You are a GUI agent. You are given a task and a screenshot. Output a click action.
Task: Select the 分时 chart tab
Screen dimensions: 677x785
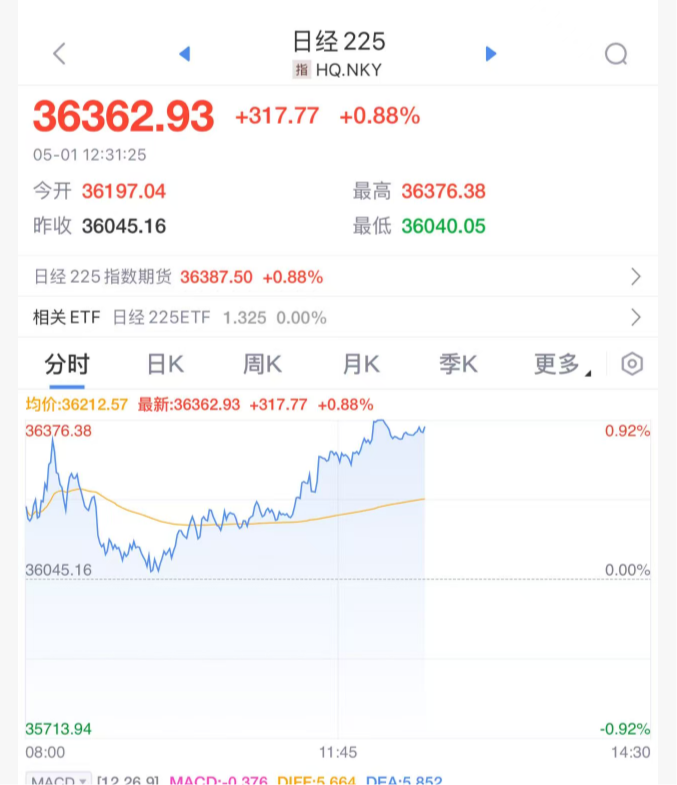(x=67, y=365)
